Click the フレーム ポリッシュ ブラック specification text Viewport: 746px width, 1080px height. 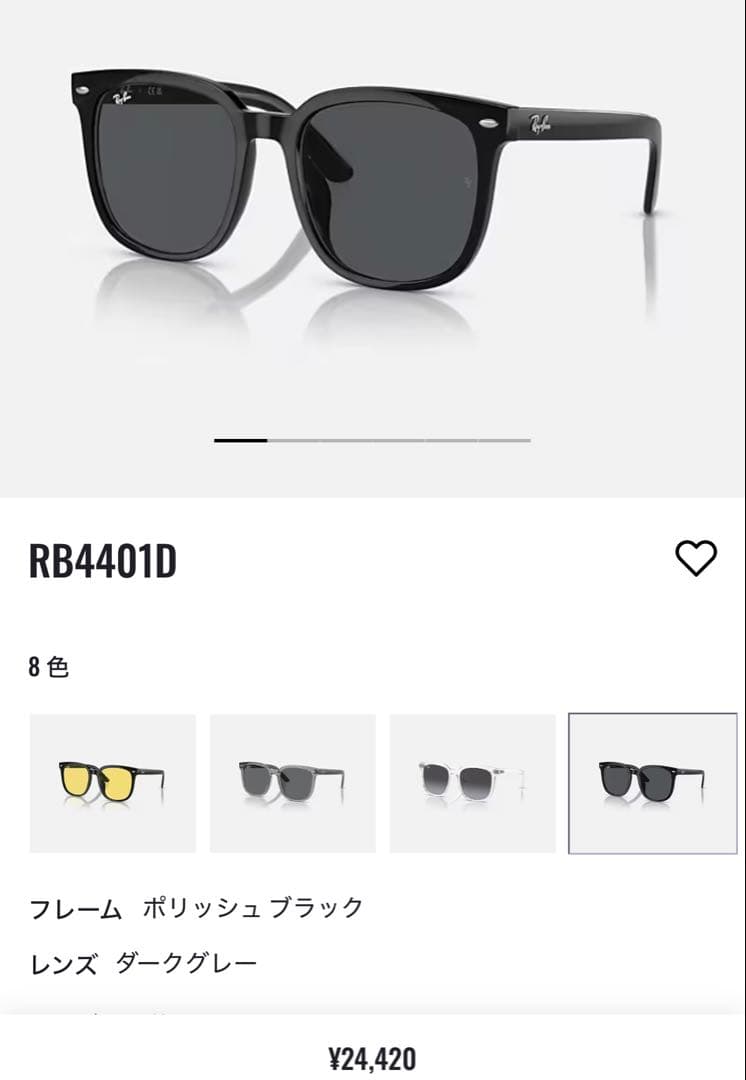point(197,905)
